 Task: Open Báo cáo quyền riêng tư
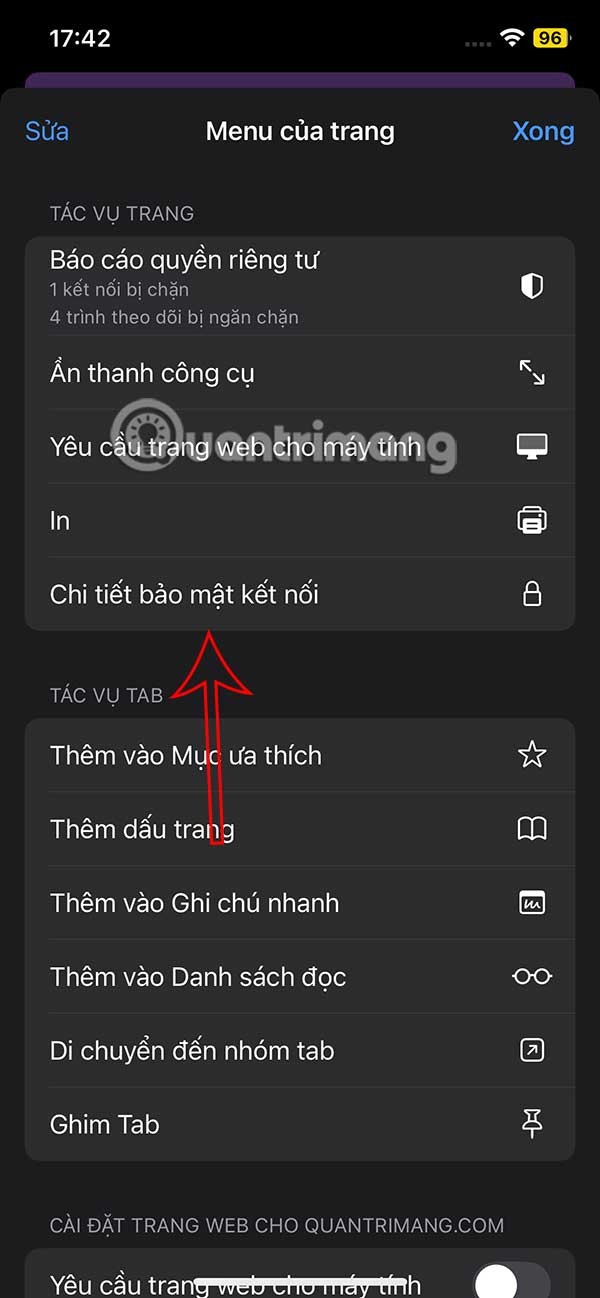(x=300, y=286)
